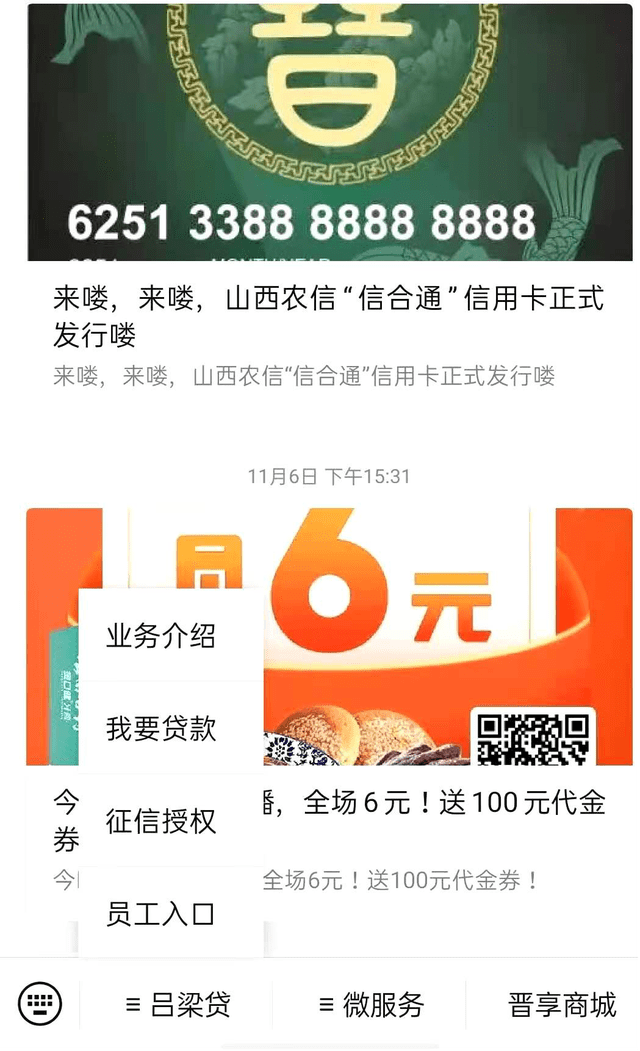Image resolution: width=640 pixels, height=1051 pixels.
Task: Select 业务介绍 from popup menu
Action: [161, 635]
